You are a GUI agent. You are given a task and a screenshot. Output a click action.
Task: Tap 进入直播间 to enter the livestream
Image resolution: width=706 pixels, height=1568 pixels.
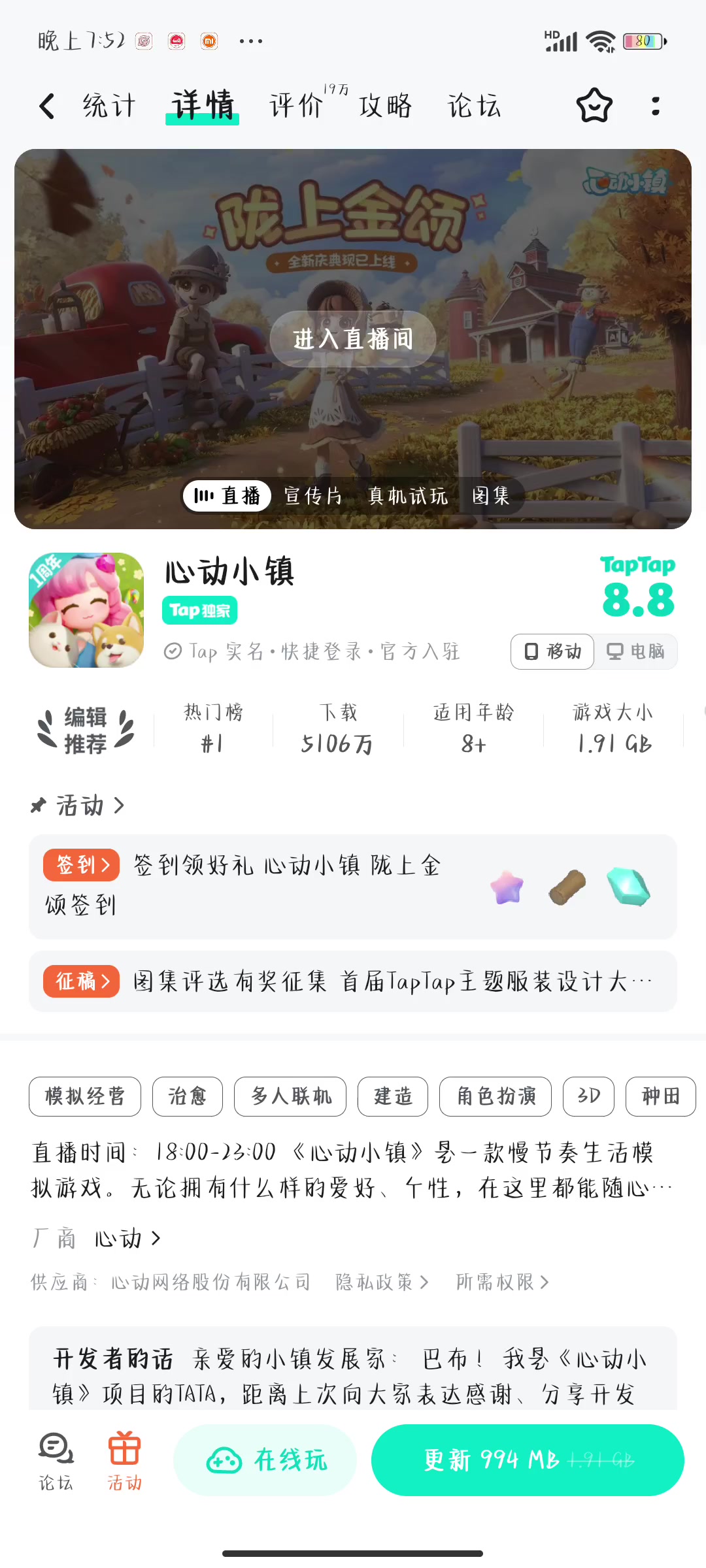click(x=353, y=339)
